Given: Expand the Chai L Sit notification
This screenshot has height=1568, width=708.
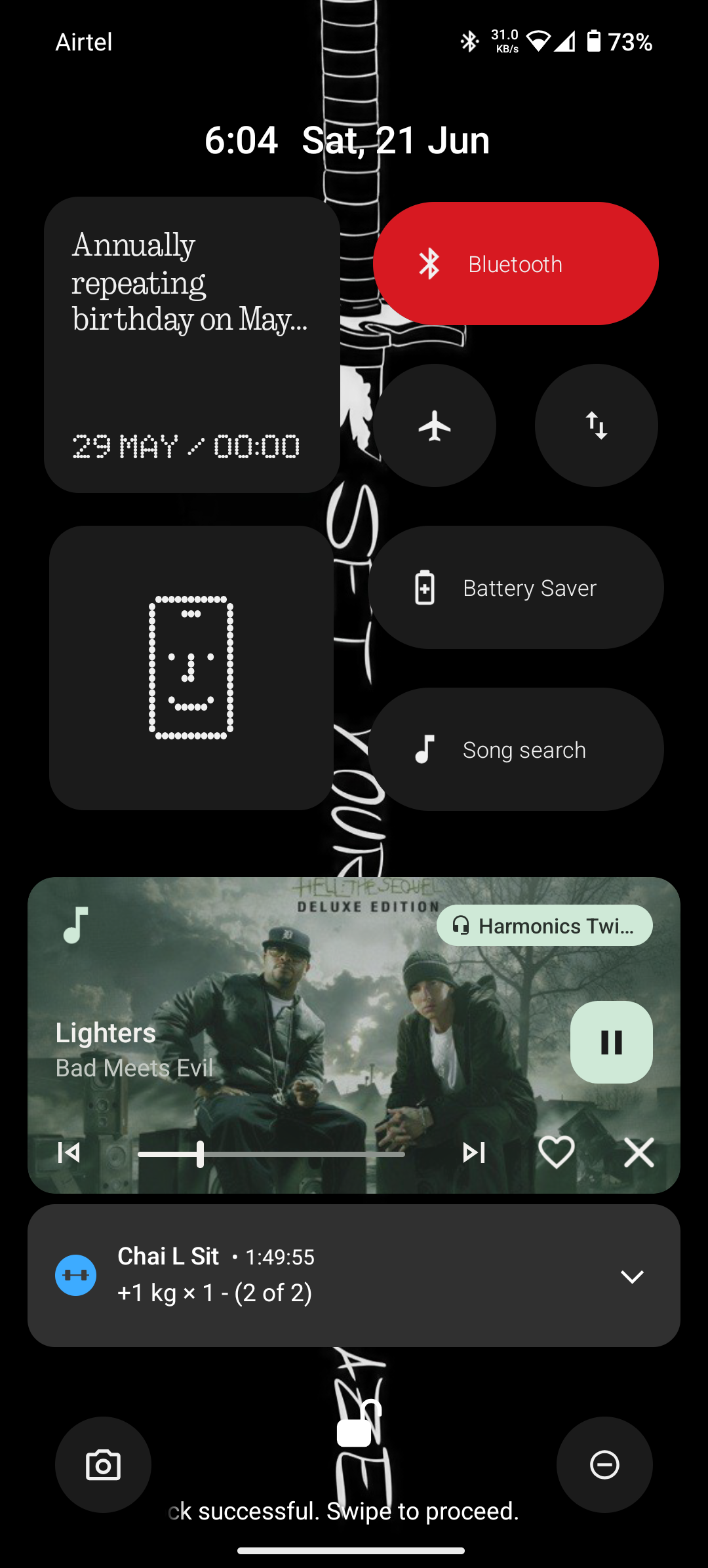Looking at the screenshot, I should coord(632,1276).
